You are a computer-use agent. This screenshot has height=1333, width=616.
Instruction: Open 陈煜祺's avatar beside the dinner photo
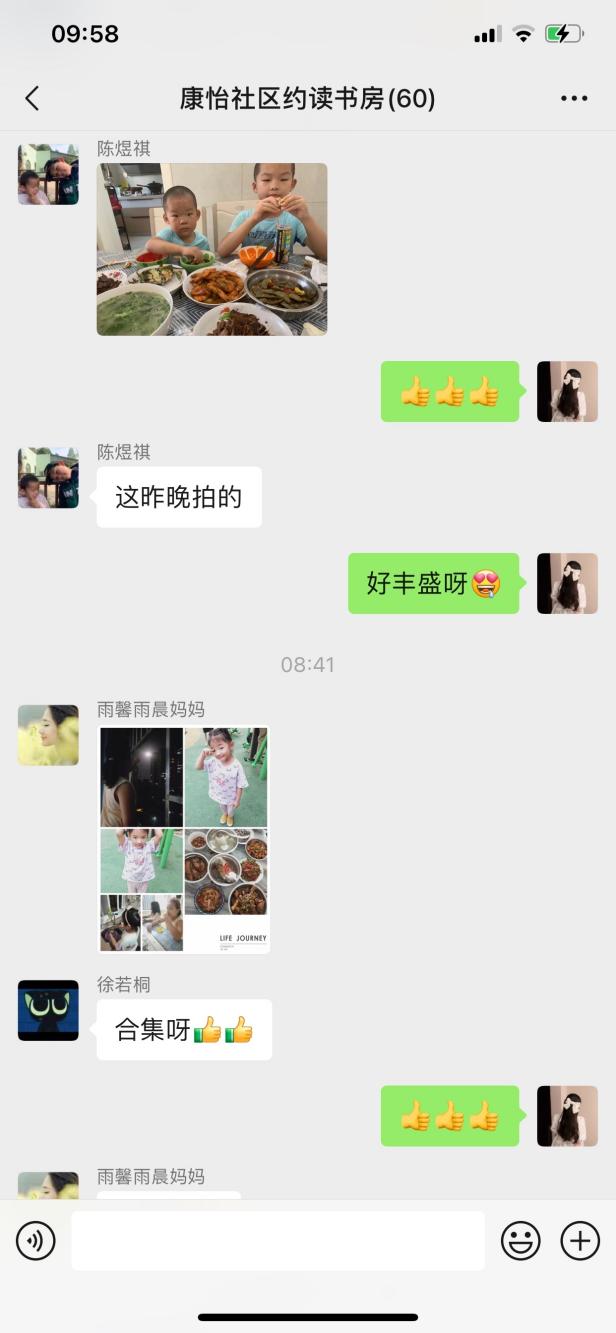click(48, 174)
